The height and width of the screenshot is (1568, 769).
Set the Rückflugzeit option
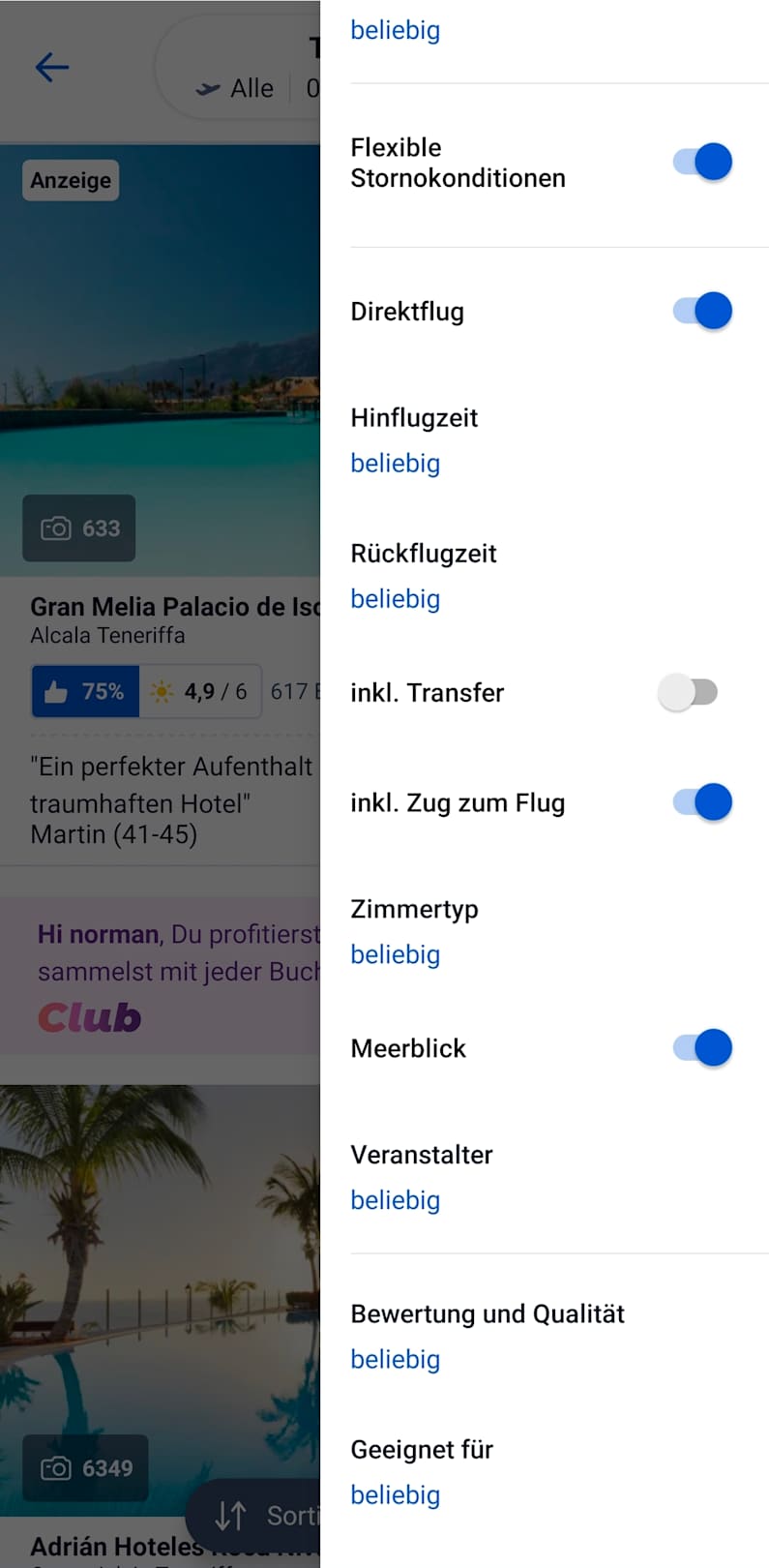click(395, 598)
